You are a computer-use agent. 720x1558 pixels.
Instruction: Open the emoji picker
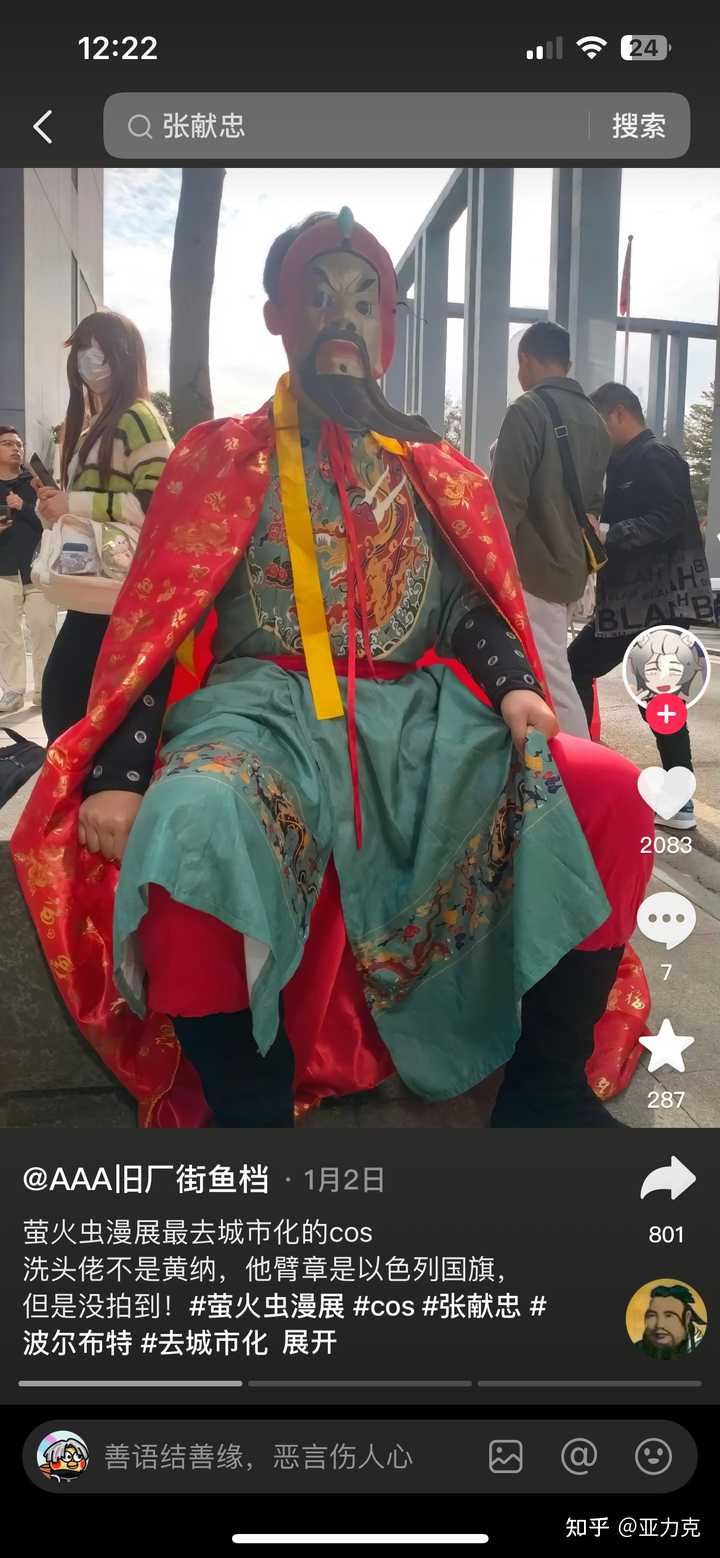tap(653, 1456)
